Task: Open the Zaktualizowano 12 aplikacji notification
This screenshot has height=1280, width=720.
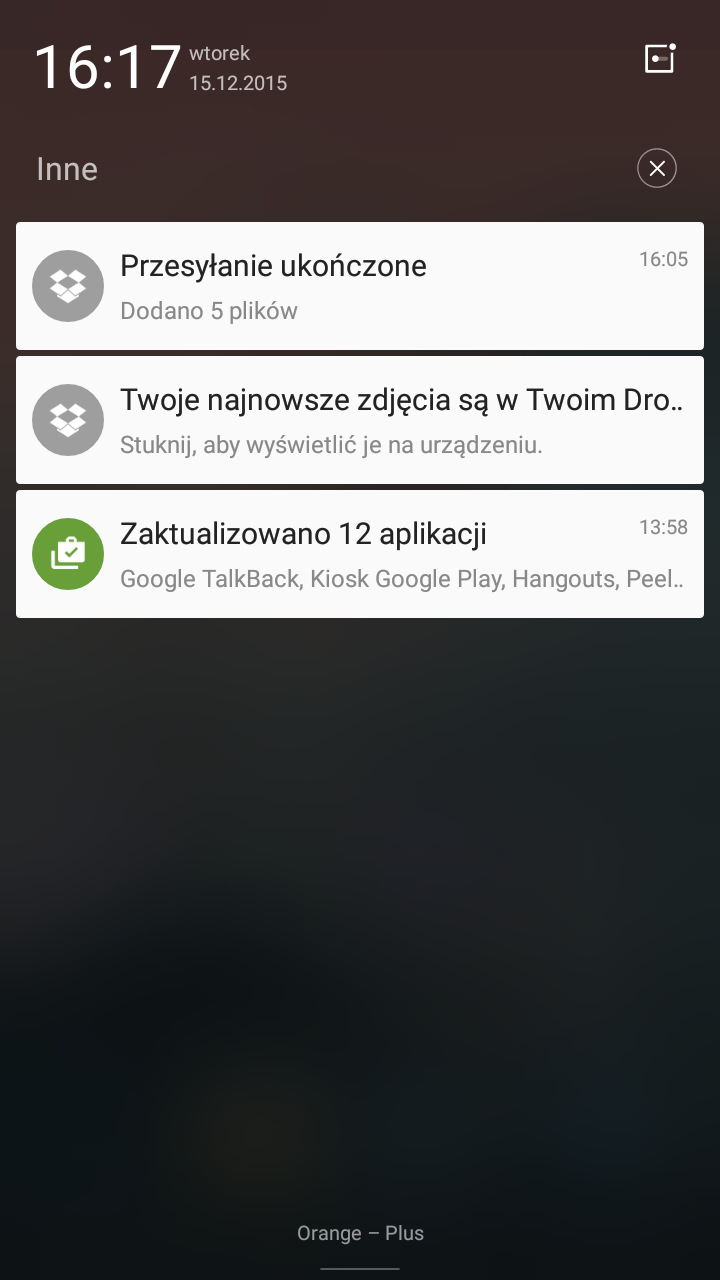Action: pos(360,553)
